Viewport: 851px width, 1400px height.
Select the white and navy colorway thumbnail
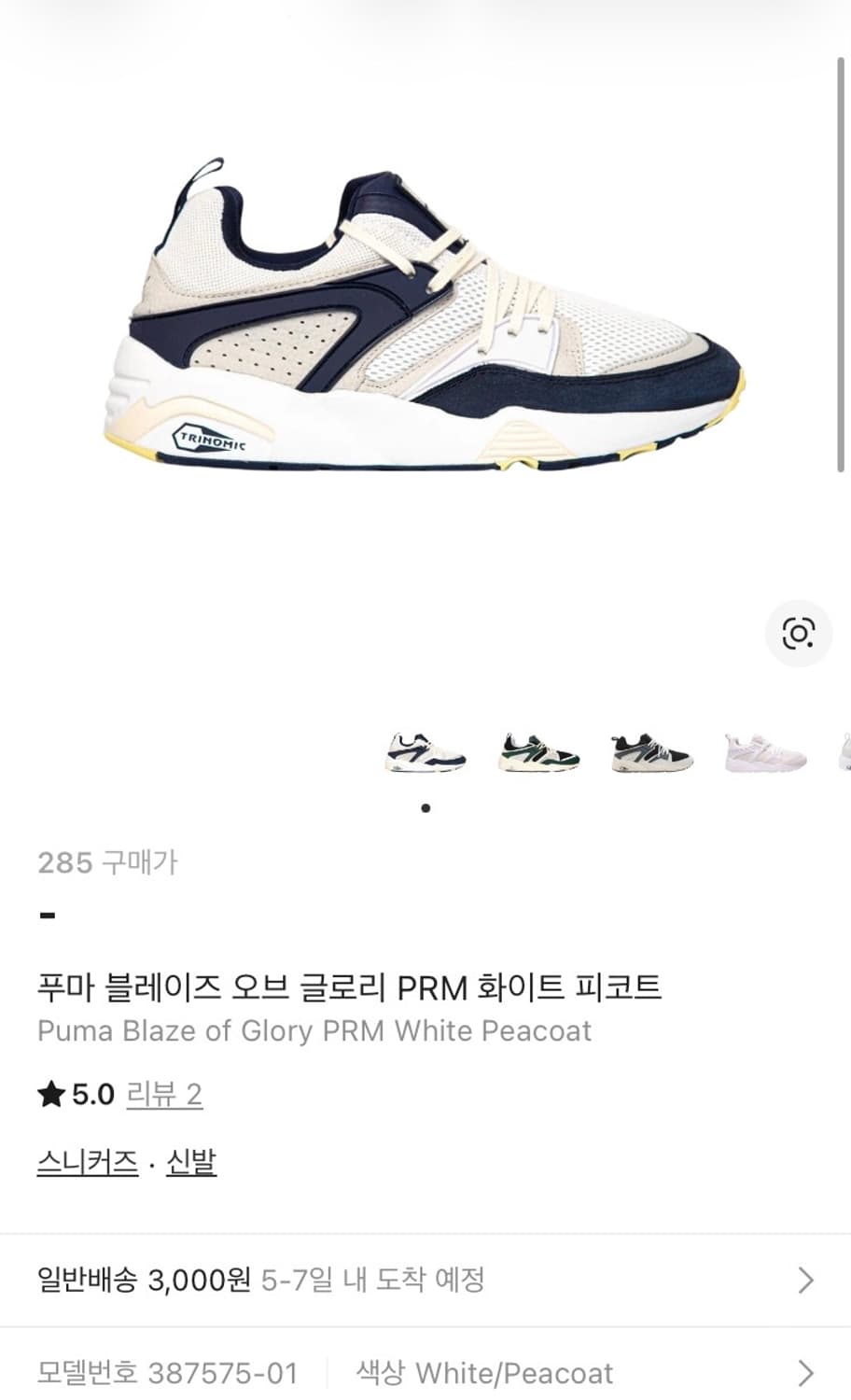pyautogui.click(x=425, y=751)
